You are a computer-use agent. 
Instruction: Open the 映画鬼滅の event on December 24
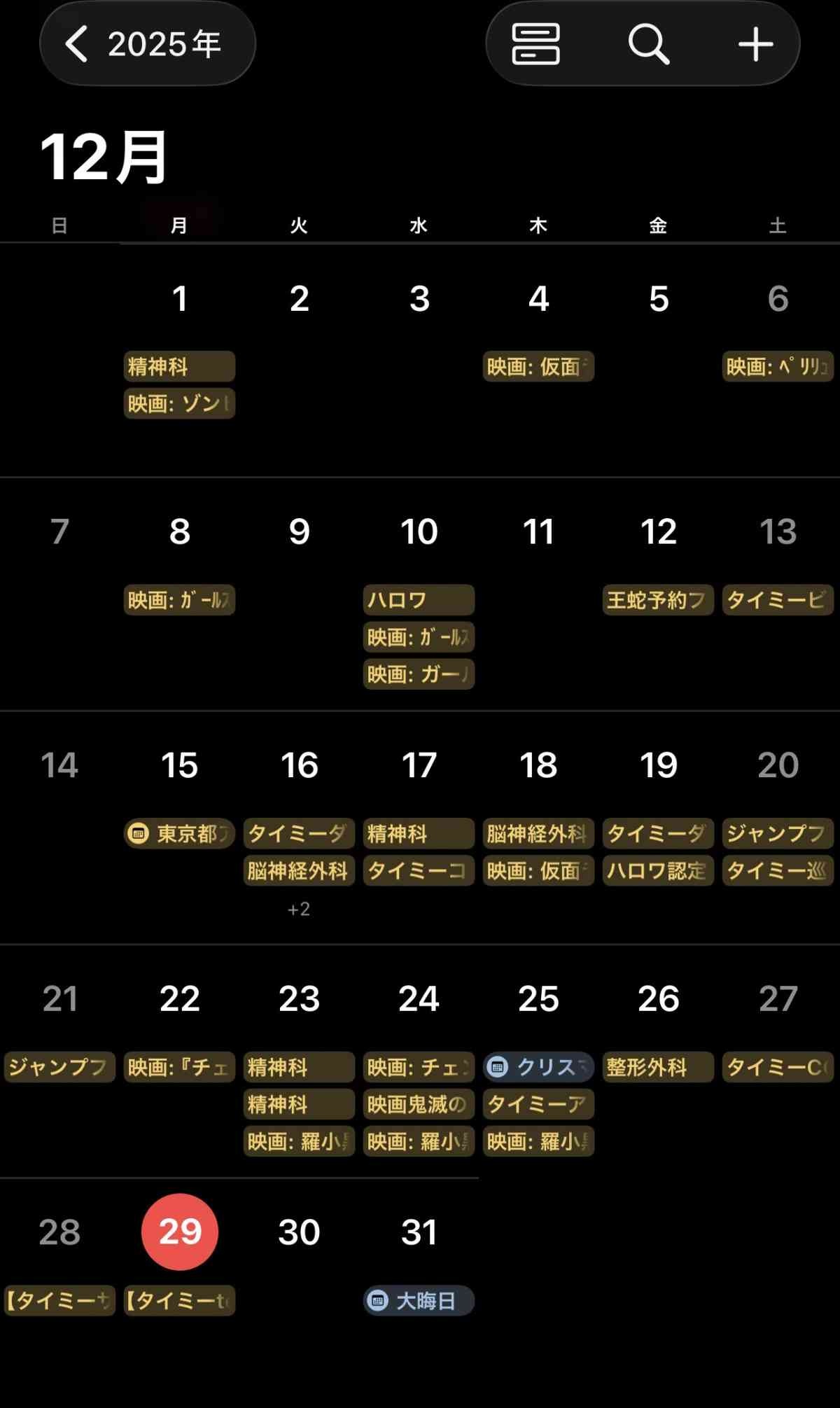point(419,1104)
